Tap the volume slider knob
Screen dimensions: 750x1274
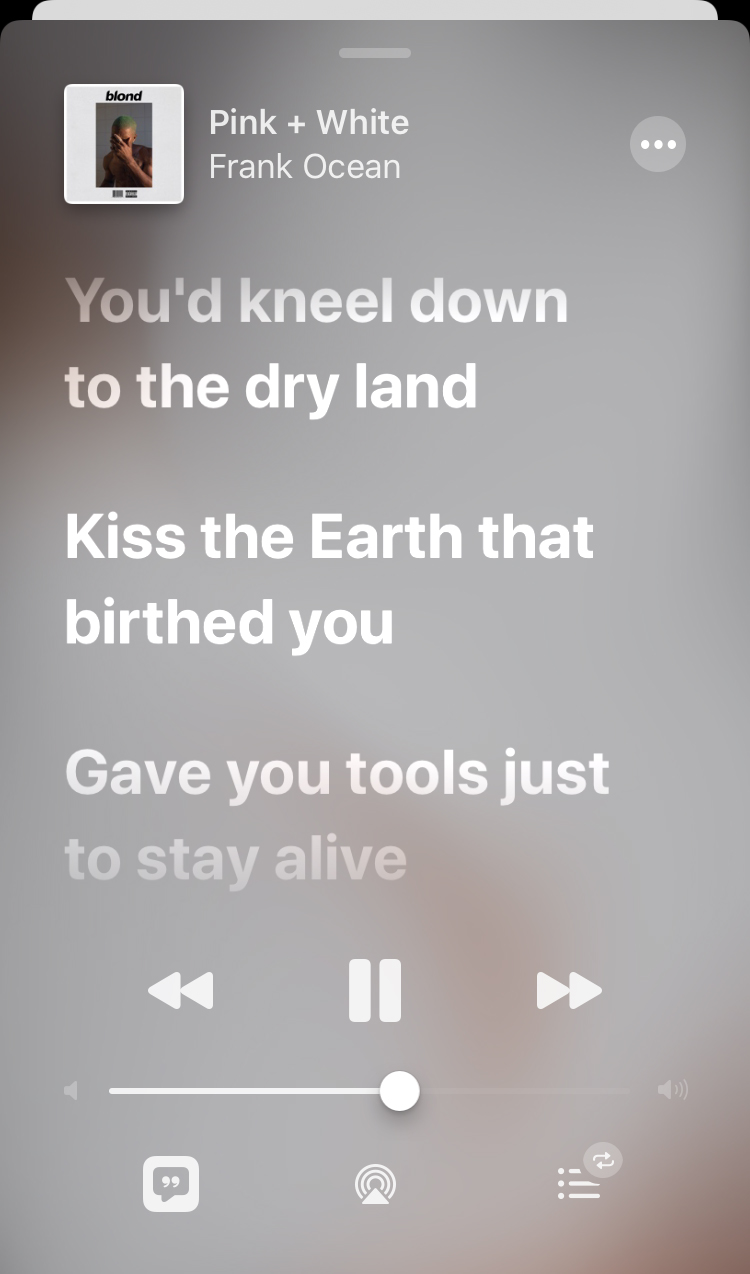click(x=399, y=1090)
